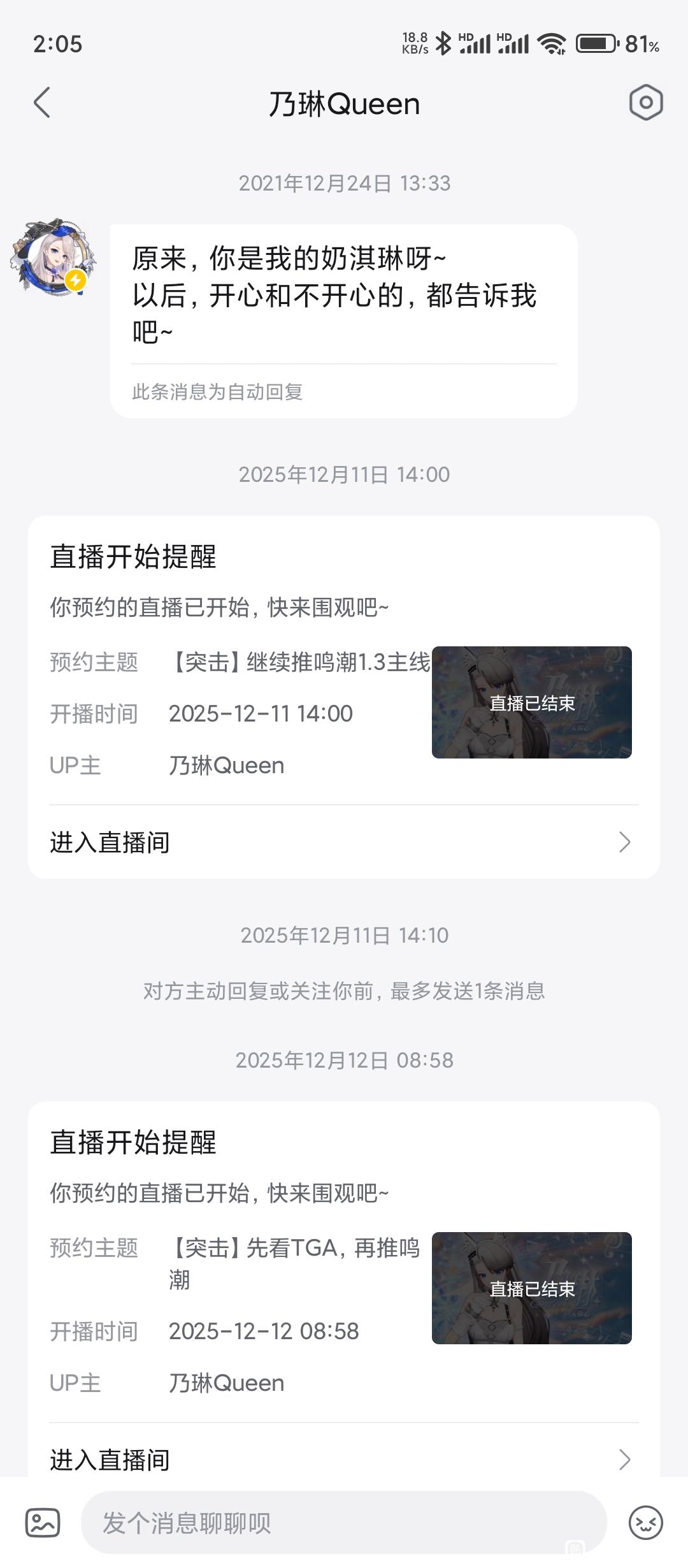
Task: Focus the 发个消息聊聊呗 message field
Action: (x=343, y=1523)
